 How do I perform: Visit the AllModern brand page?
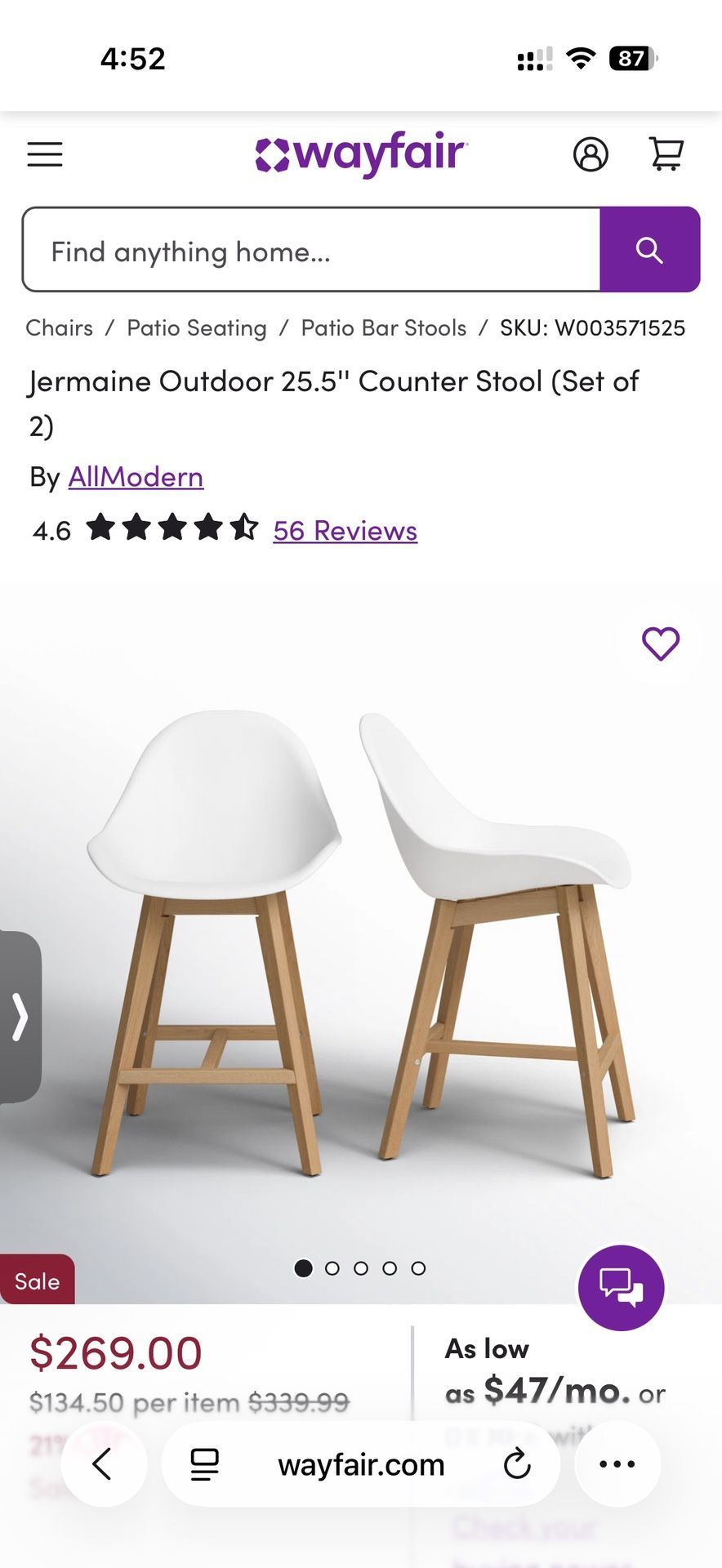click(x=135, y=476)
